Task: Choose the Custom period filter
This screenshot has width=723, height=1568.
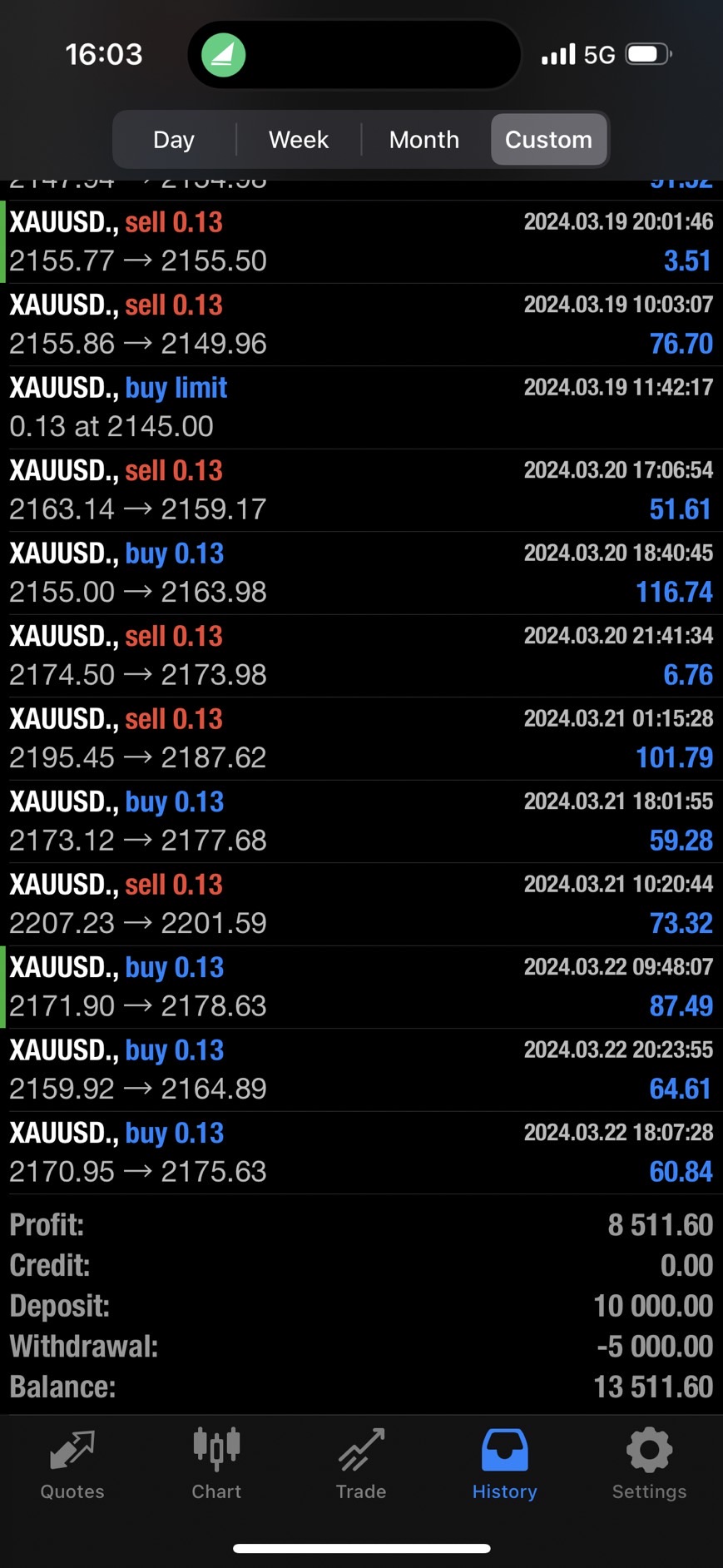Action: tap(548, 139)
